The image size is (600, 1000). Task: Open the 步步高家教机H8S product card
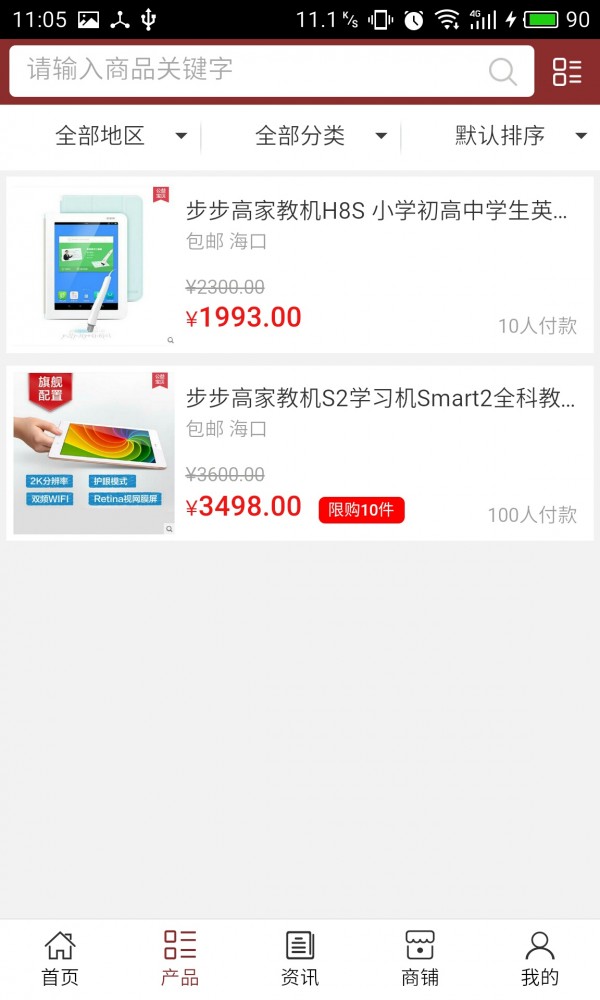point(300,265)
